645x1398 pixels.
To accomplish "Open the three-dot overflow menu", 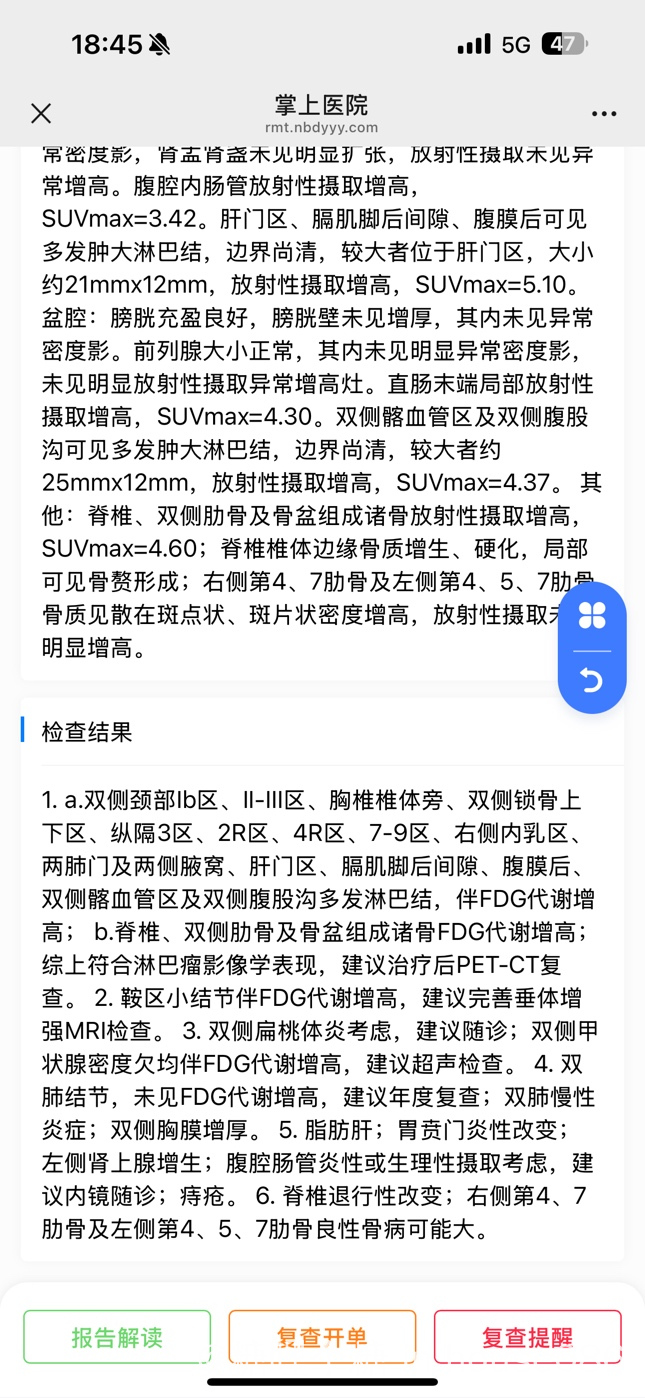I will coord(604,114).
